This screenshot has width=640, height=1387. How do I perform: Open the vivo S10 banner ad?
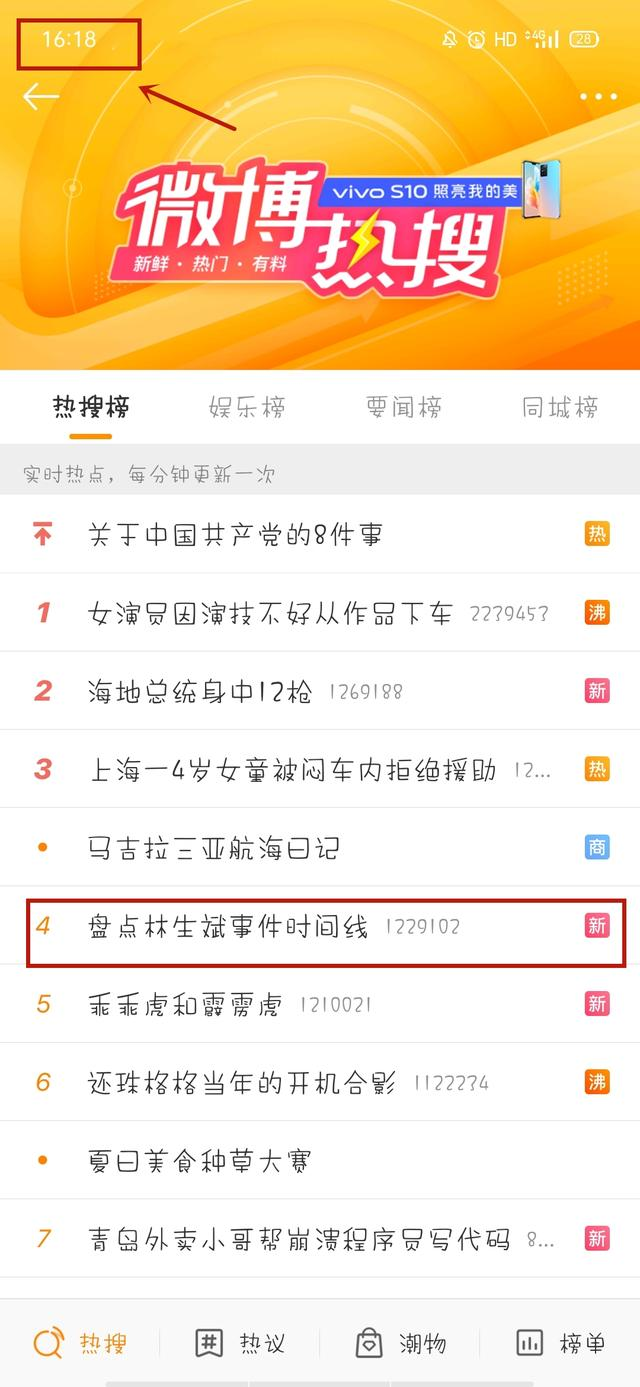pyautogui.click(x=447, y=190)
